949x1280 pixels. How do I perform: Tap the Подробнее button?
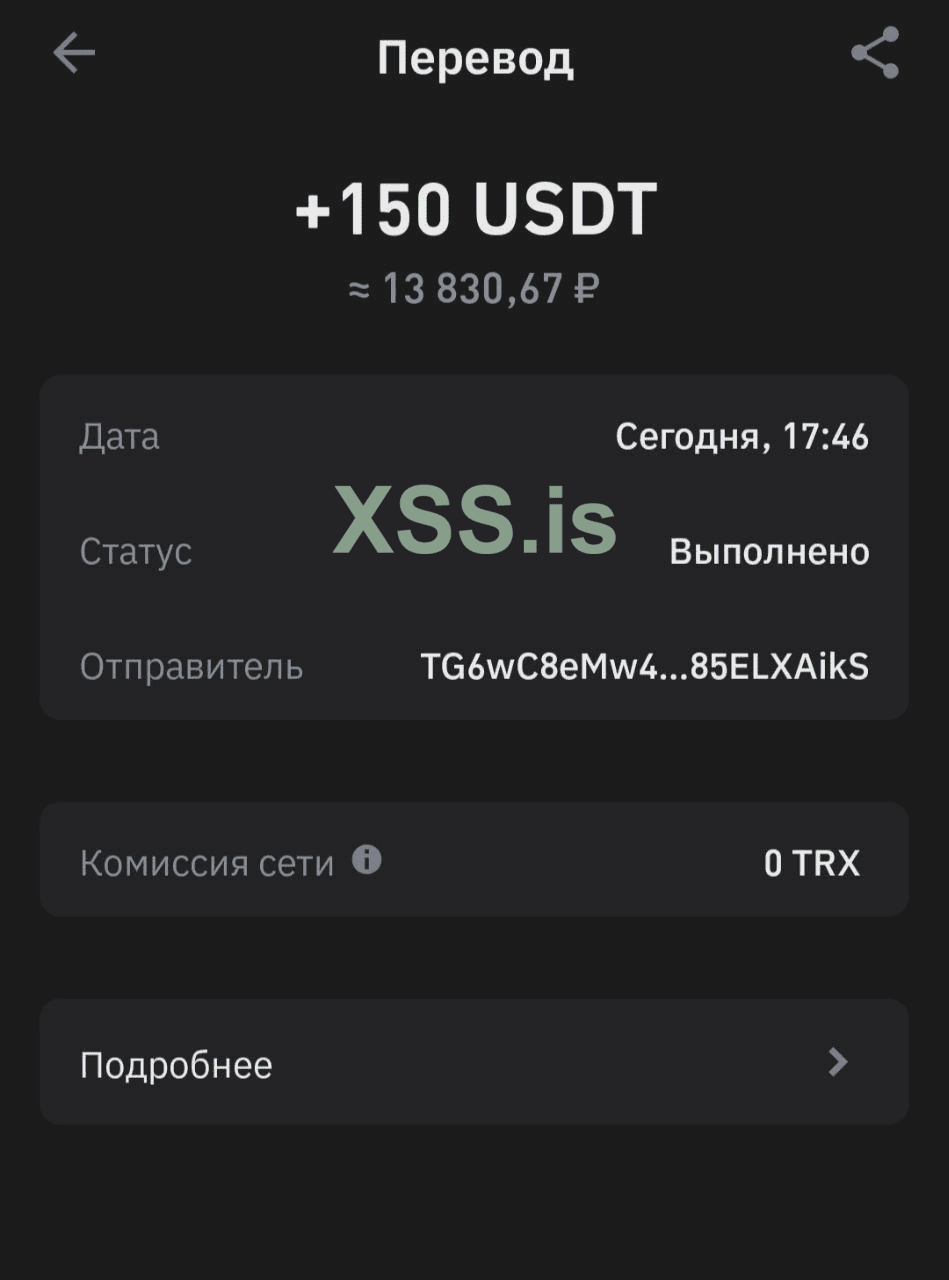176,1063
